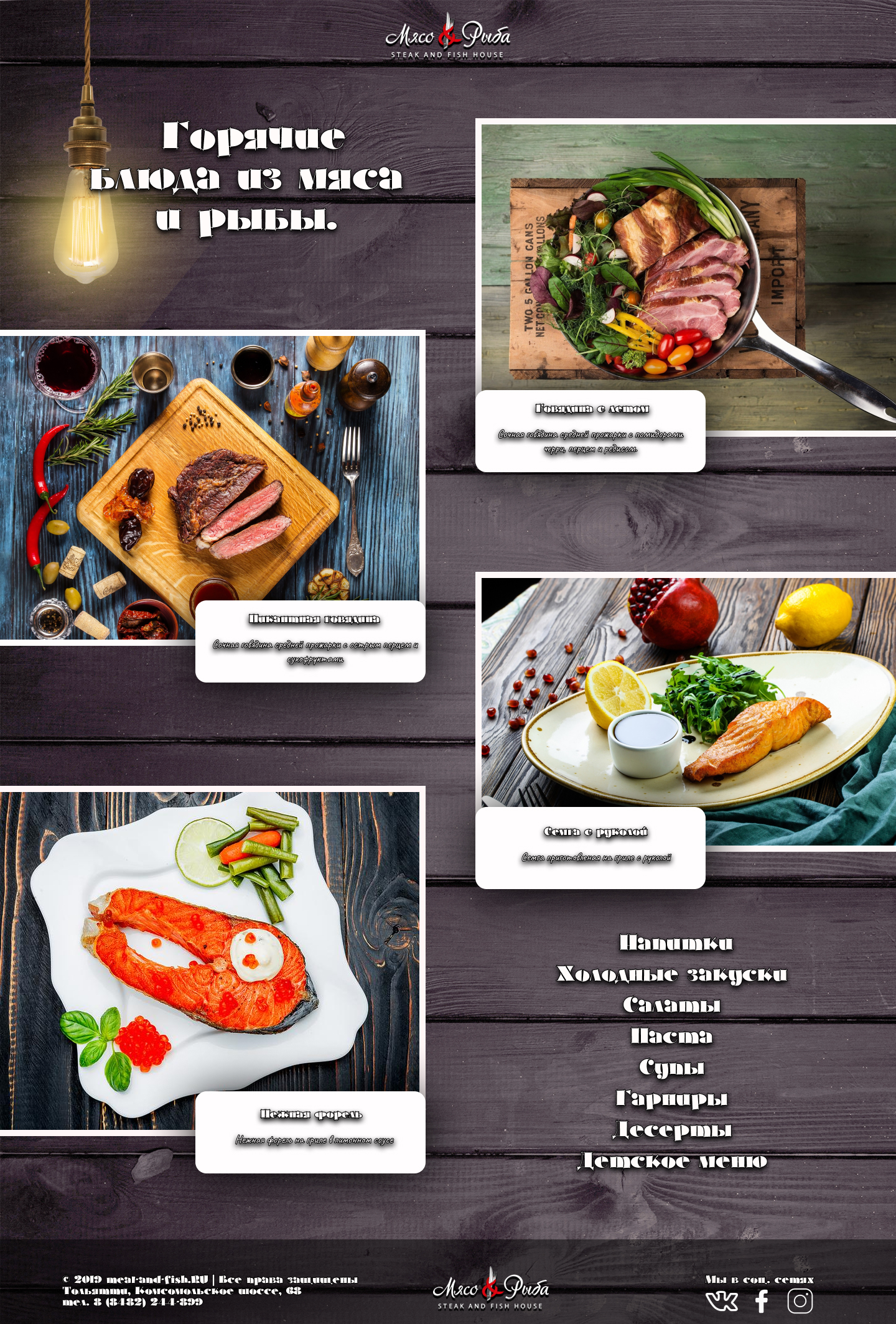Go to Холодные закуски category
Viewport: 896px width, 1324px height.
coord(671,974)
